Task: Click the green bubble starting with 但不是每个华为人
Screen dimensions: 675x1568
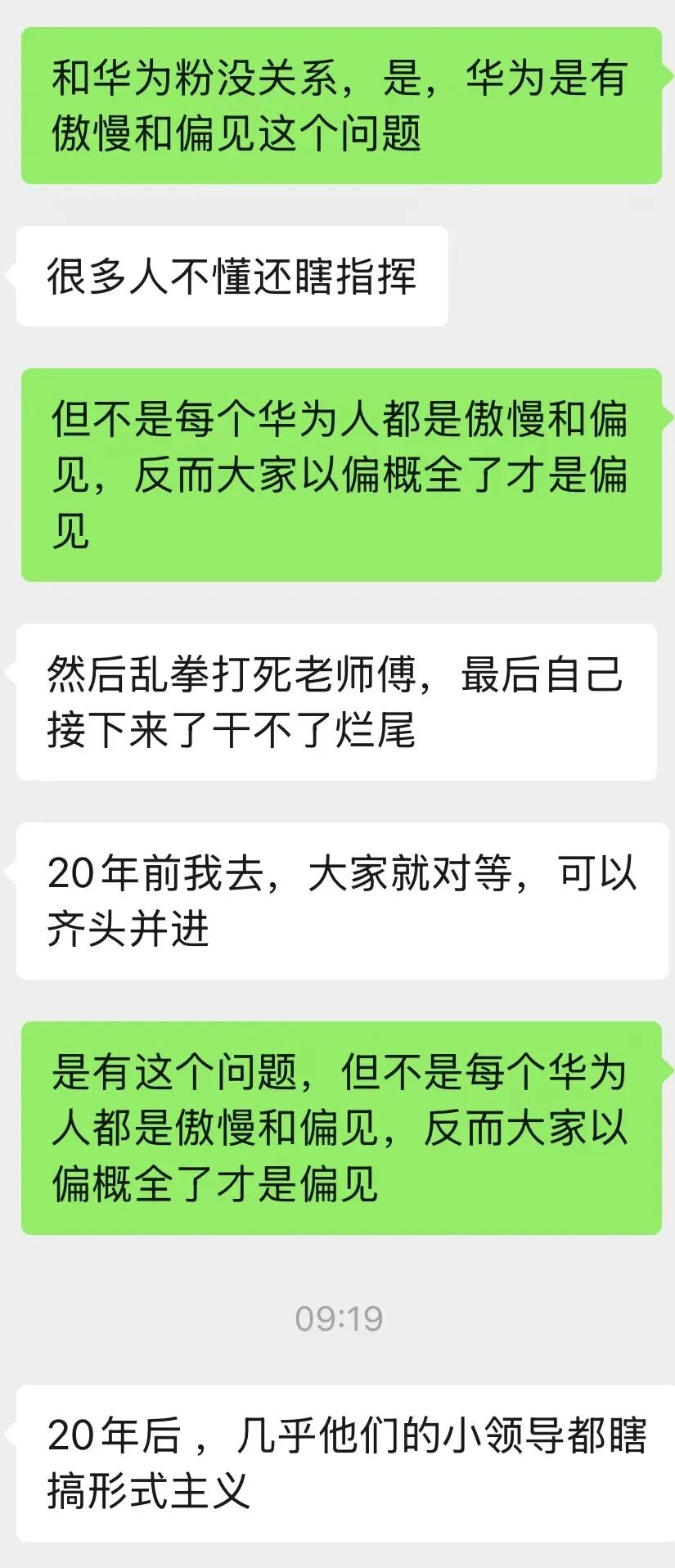Action: click(340, 473)
